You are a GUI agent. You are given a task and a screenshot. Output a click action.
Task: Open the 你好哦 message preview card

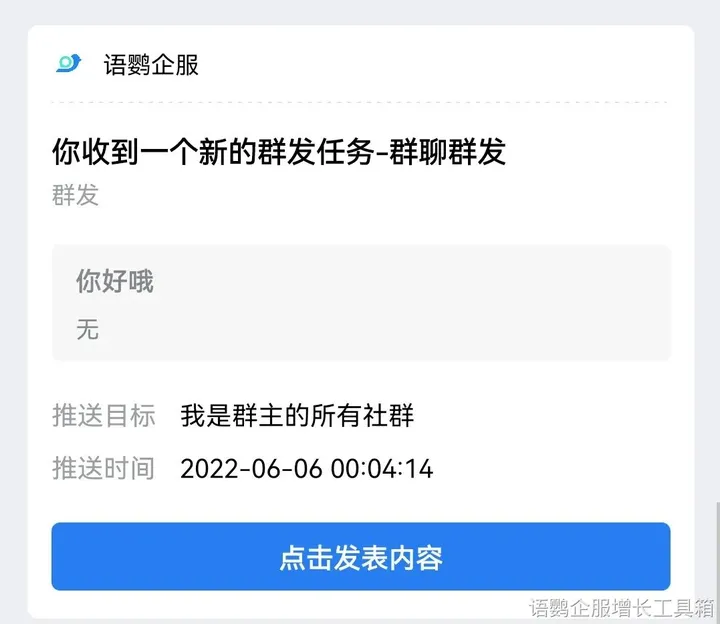(361, 303)
